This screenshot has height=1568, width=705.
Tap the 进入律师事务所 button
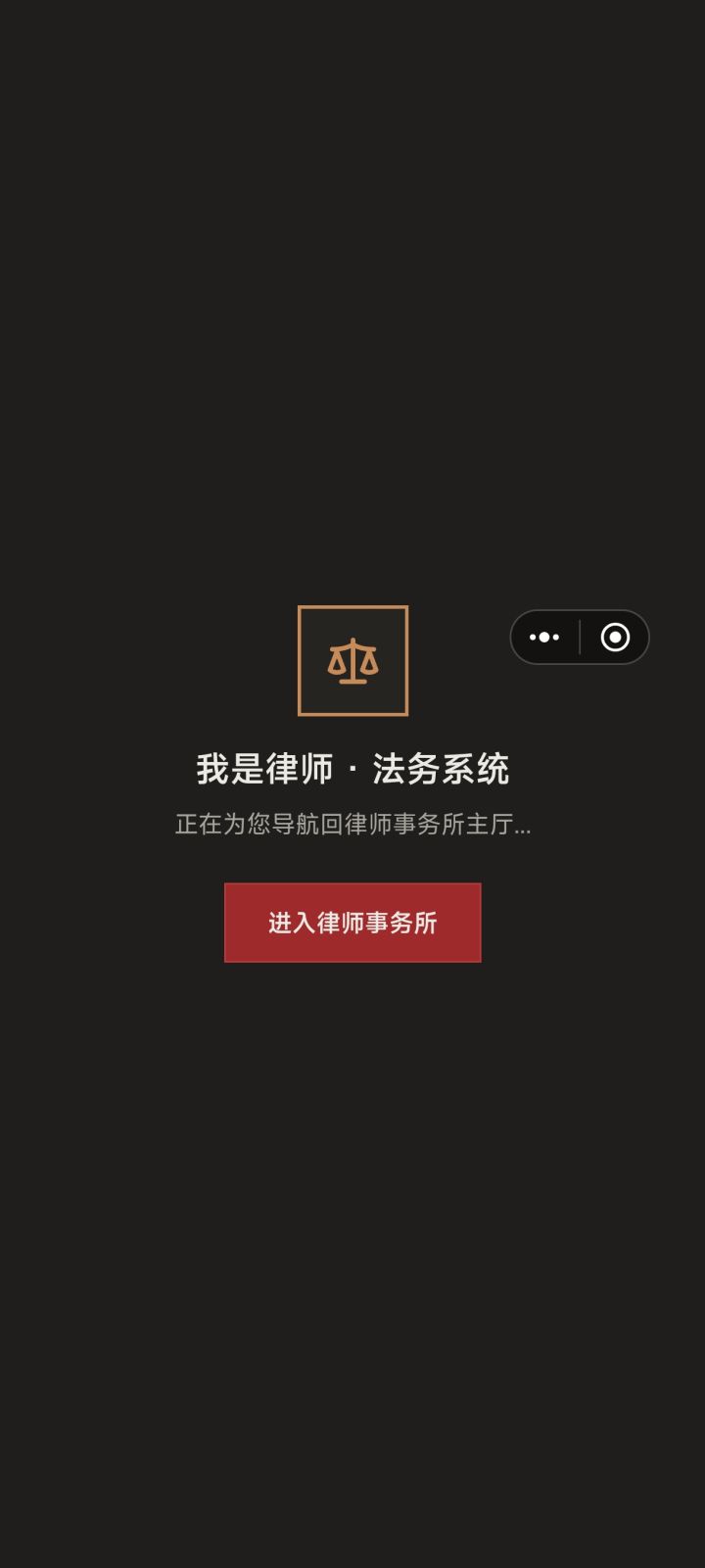click(x=352, y=923)
